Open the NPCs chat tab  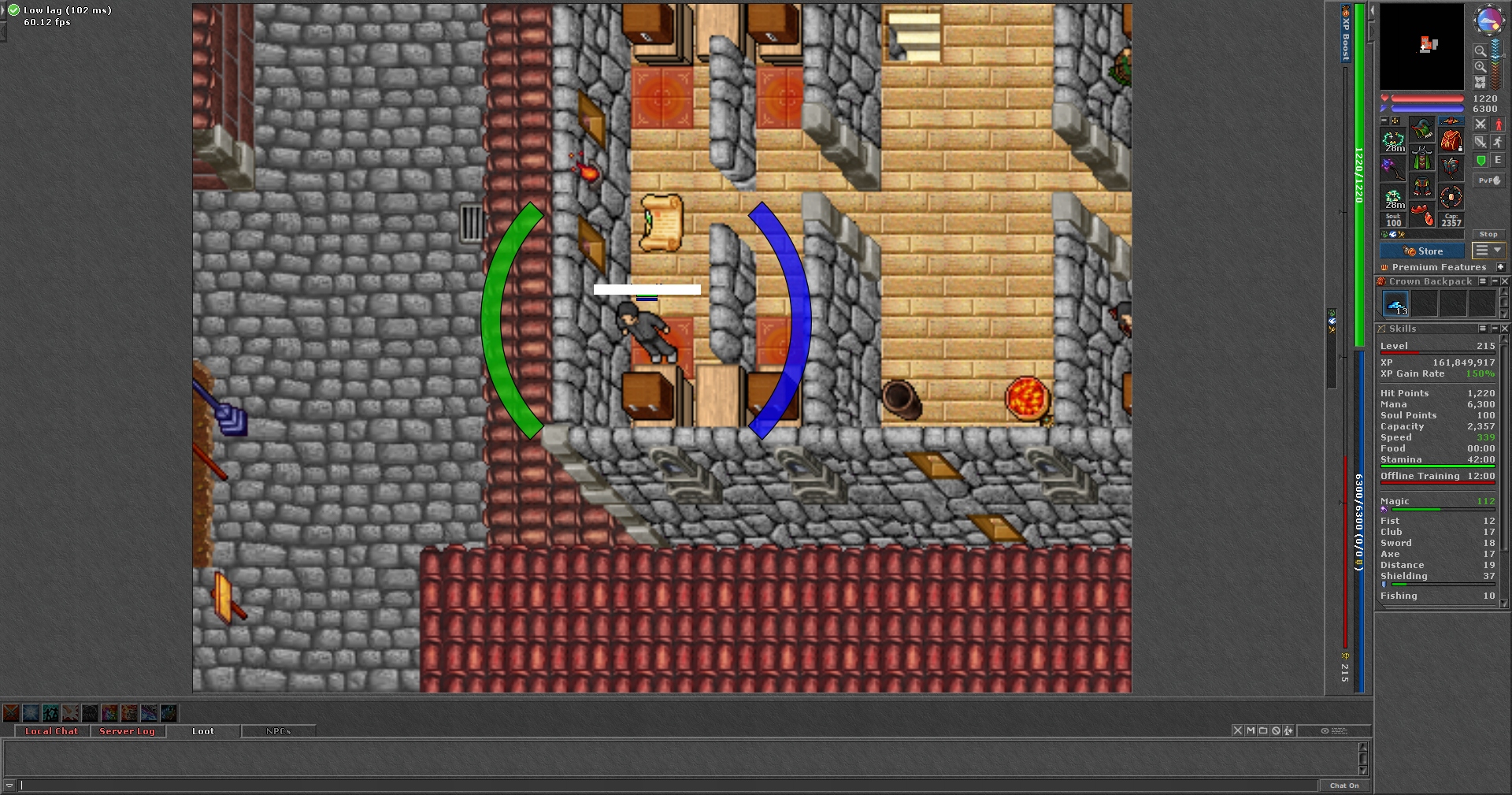click(x=278, y=731)
